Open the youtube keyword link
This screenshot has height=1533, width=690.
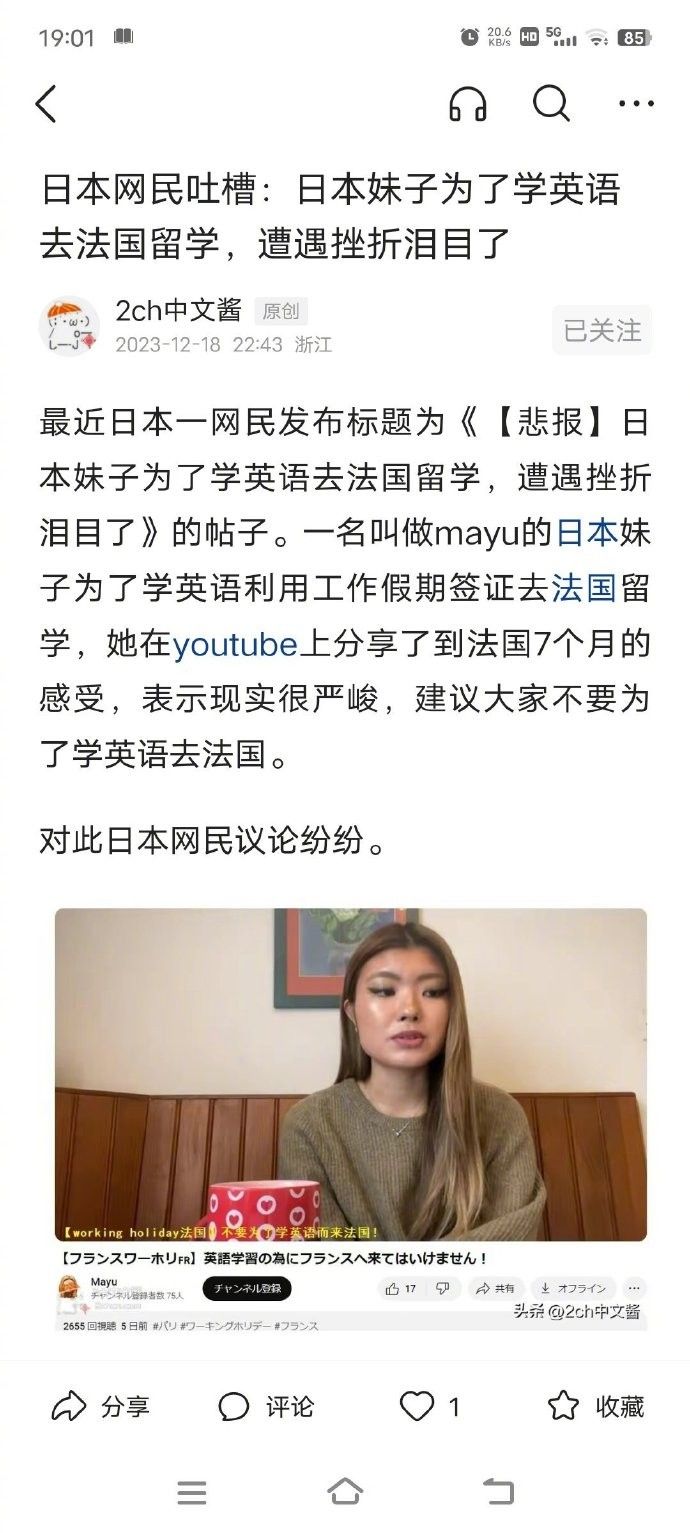coord(235,645)
